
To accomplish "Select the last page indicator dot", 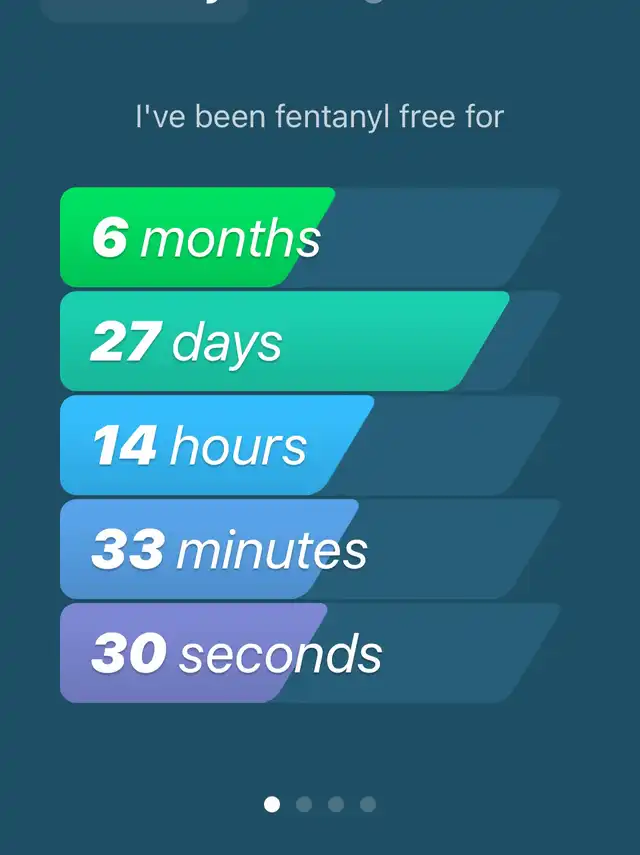I will coord(368,804).
